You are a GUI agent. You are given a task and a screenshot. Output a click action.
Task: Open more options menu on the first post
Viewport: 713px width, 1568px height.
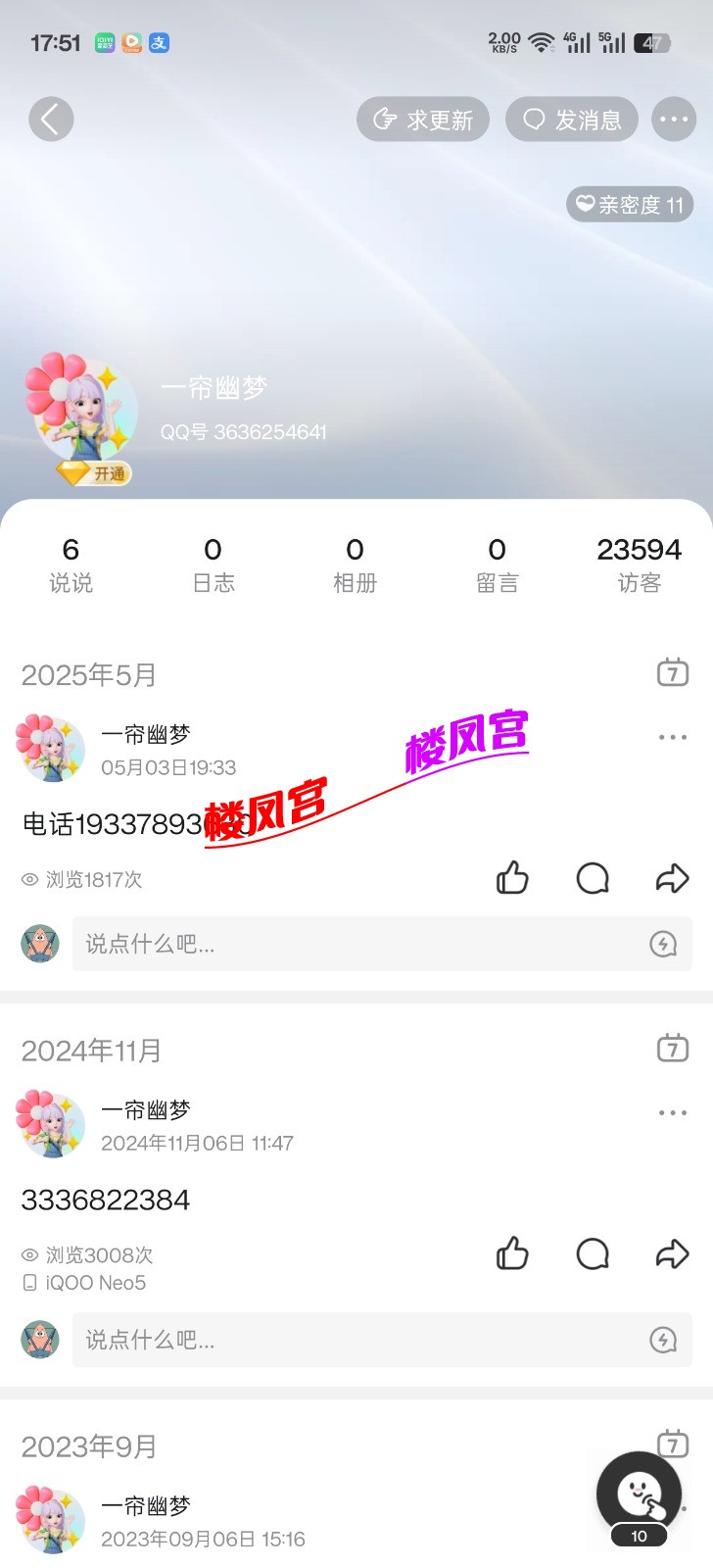click(x=673, y=736)
